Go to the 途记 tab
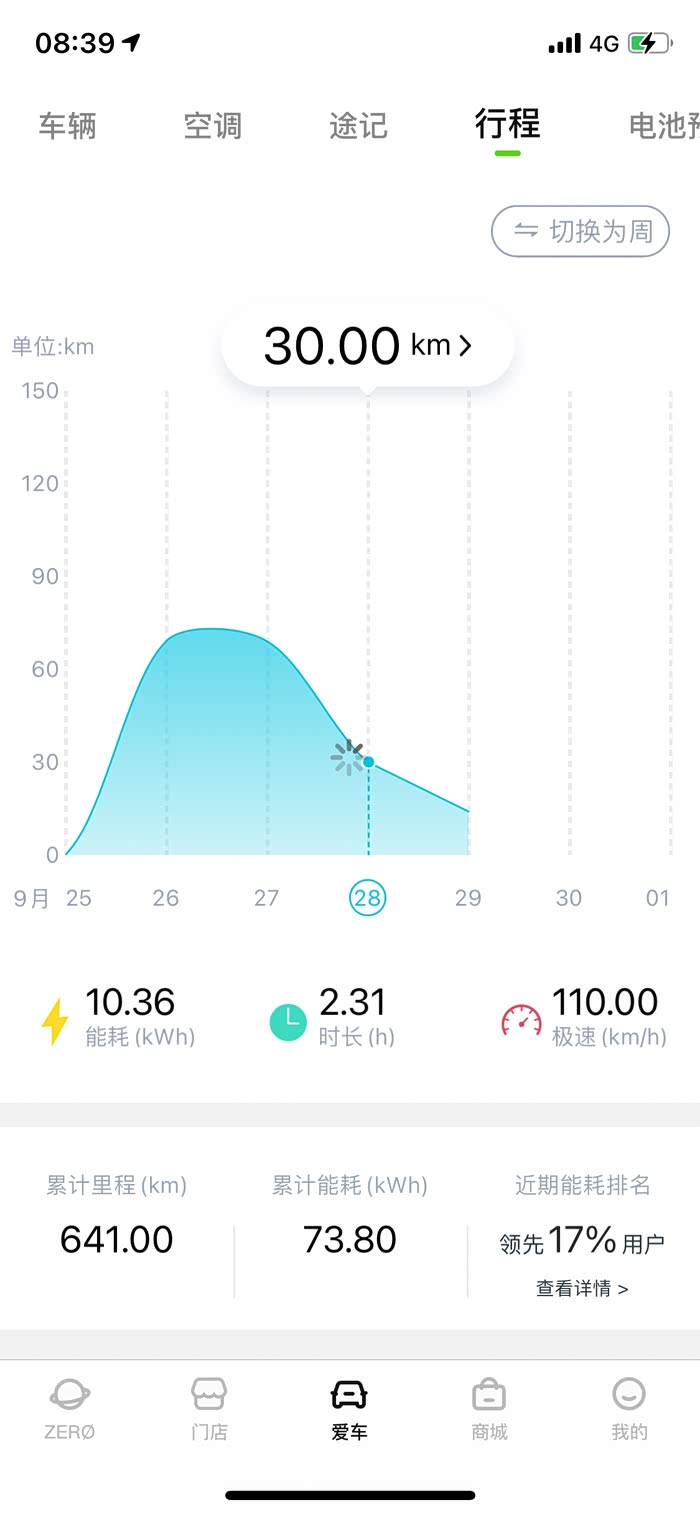 tap(358, 127)
